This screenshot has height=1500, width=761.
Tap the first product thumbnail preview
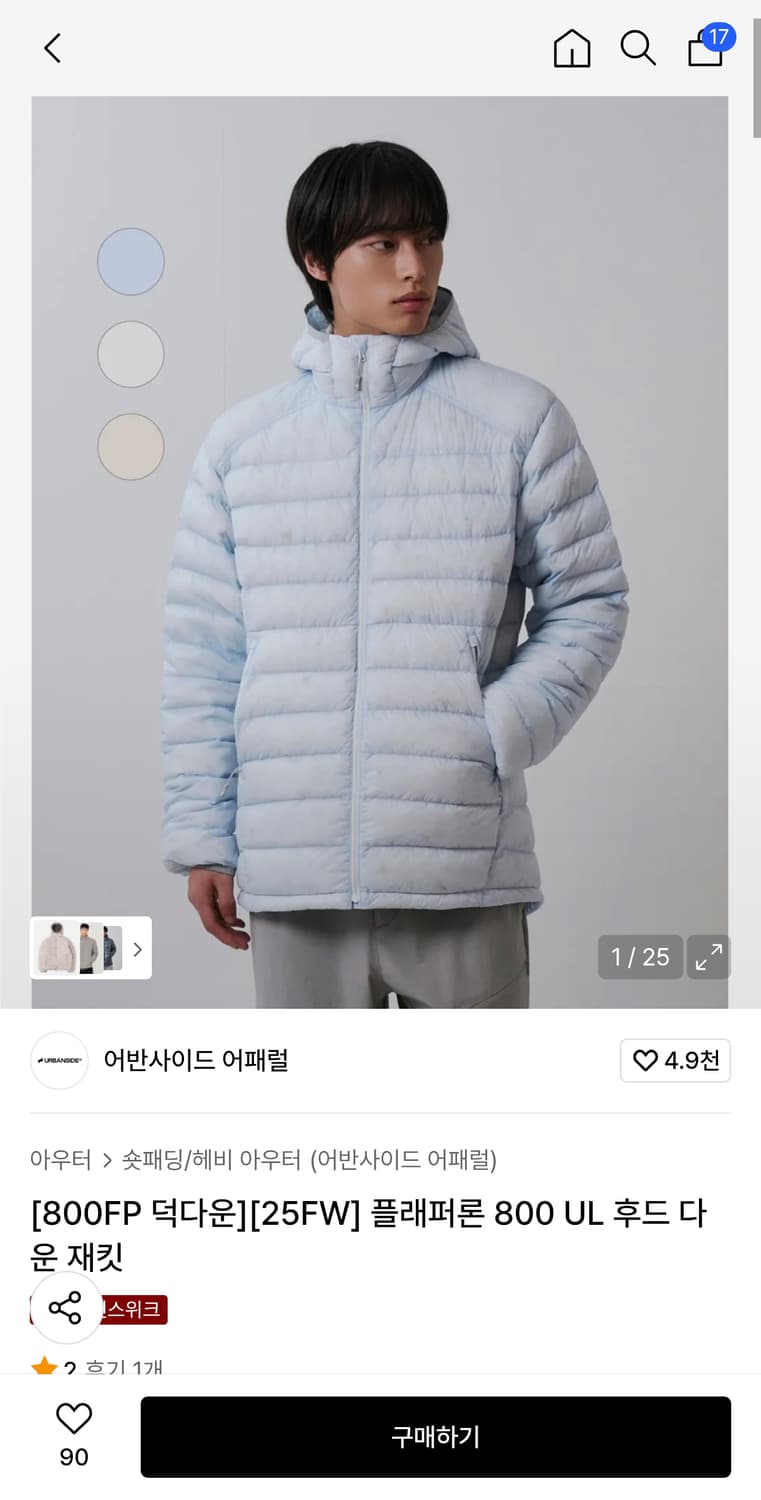56,948
